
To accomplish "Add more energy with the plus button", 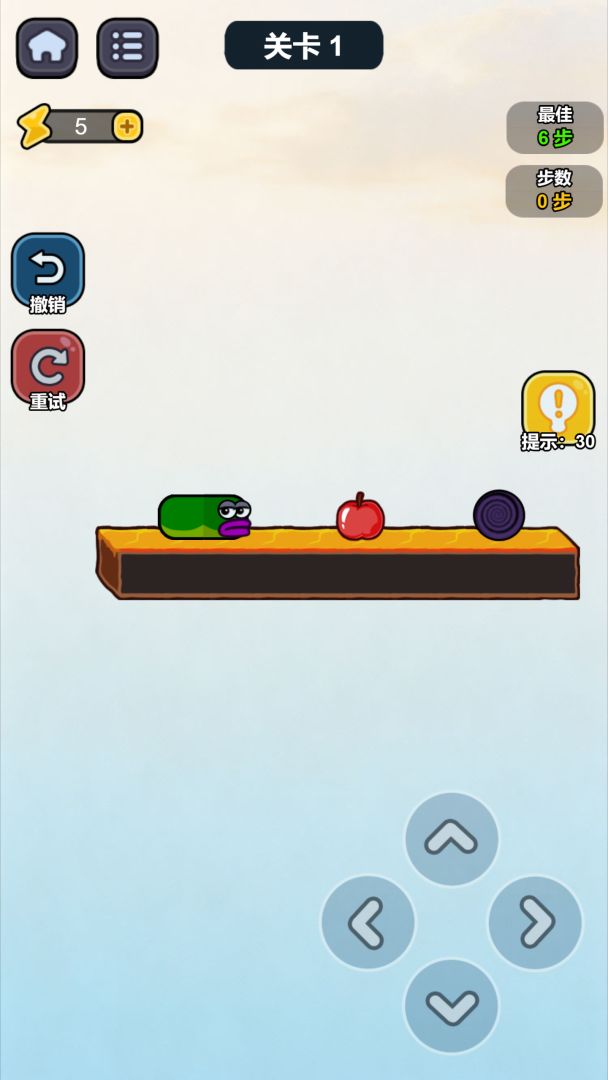I will coord(127,126).
